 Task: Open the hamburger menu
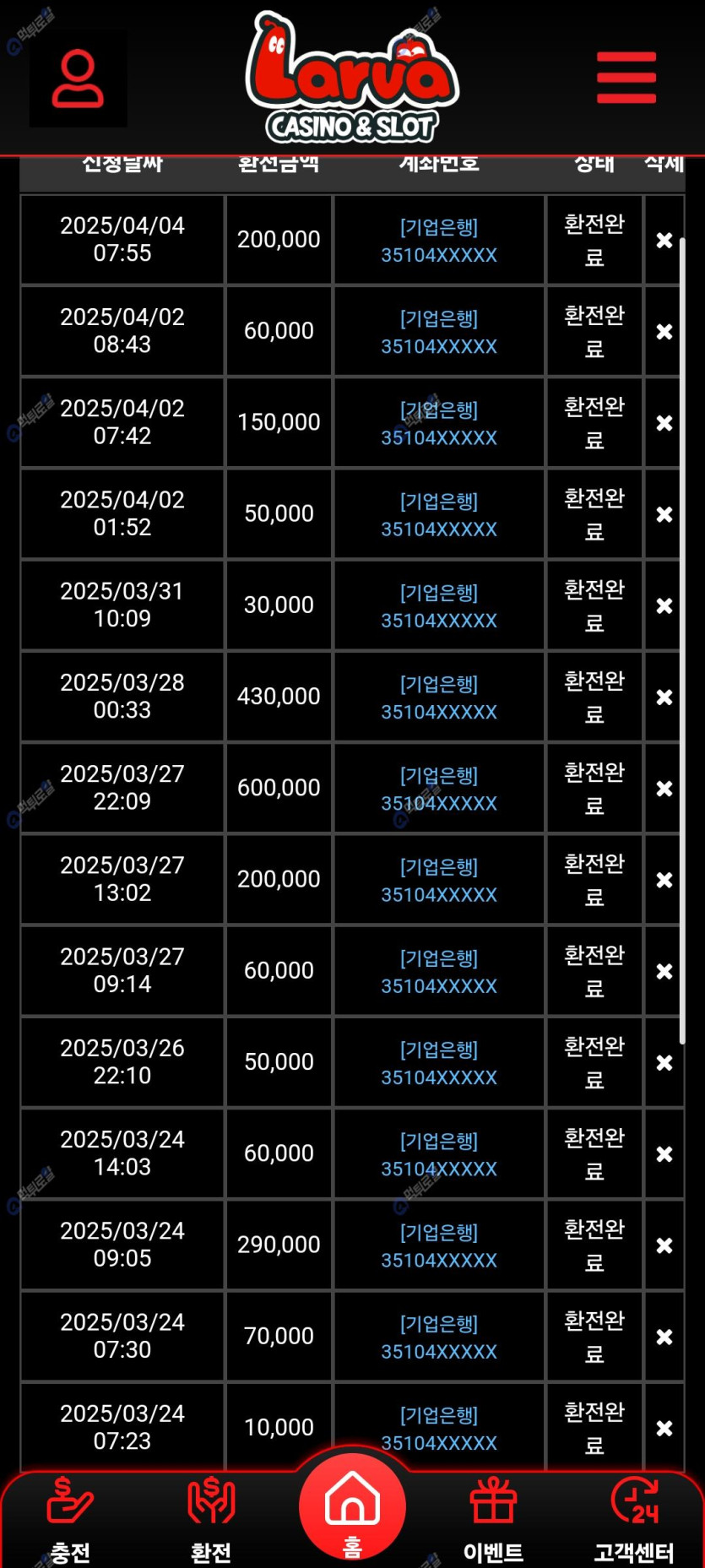point(626,78)
